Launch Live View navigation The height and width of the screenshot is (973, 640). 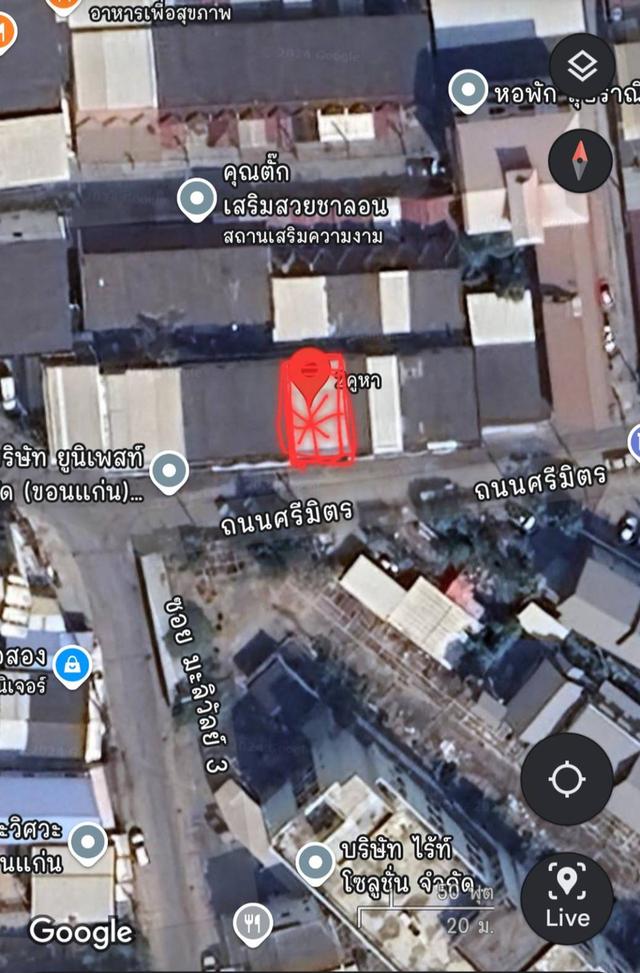click(567, 897)
